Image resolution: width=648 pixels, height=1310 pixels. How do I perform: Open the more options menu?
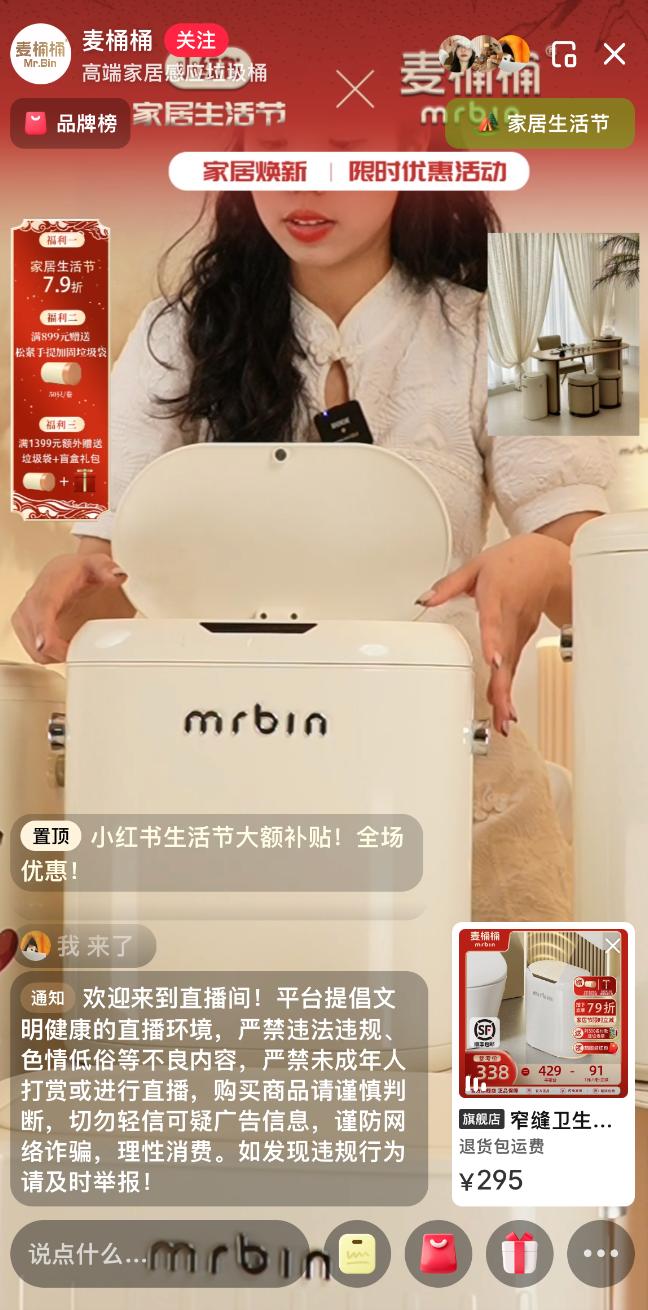(x=600, y=1253)
